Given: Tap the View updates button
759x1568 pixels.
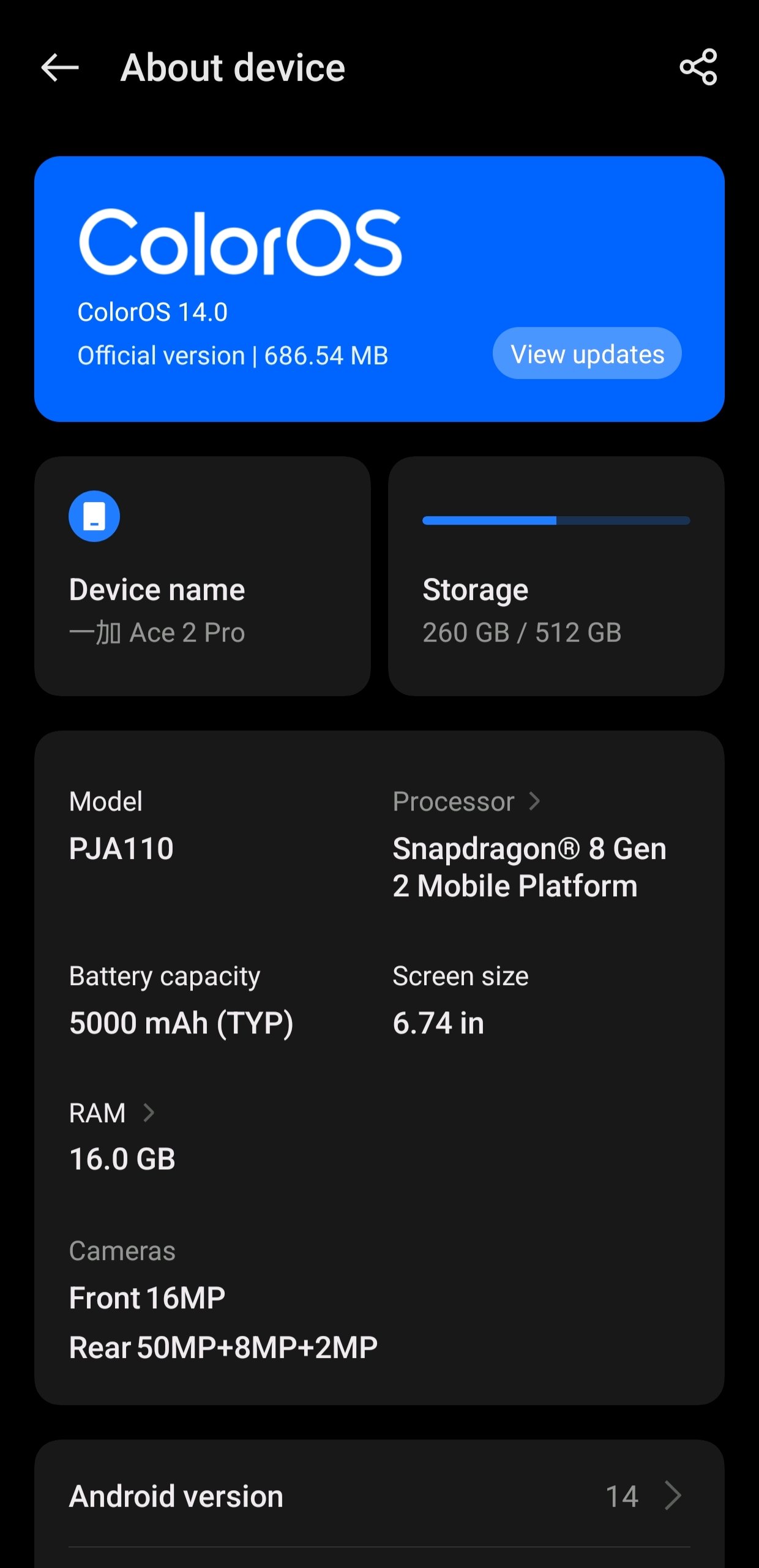Looking at the screenshot, I should [586, 354].
